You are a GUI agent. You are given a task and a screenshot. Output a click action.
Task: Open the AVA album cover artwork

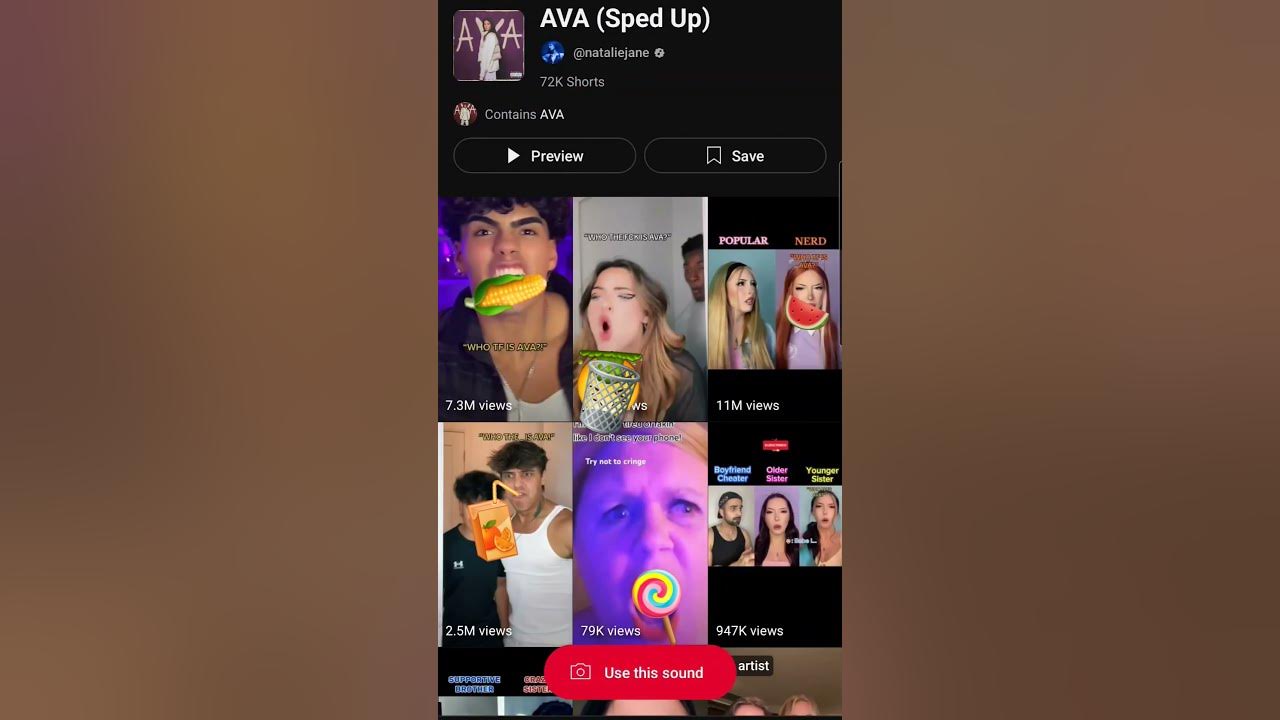point(488,45)
